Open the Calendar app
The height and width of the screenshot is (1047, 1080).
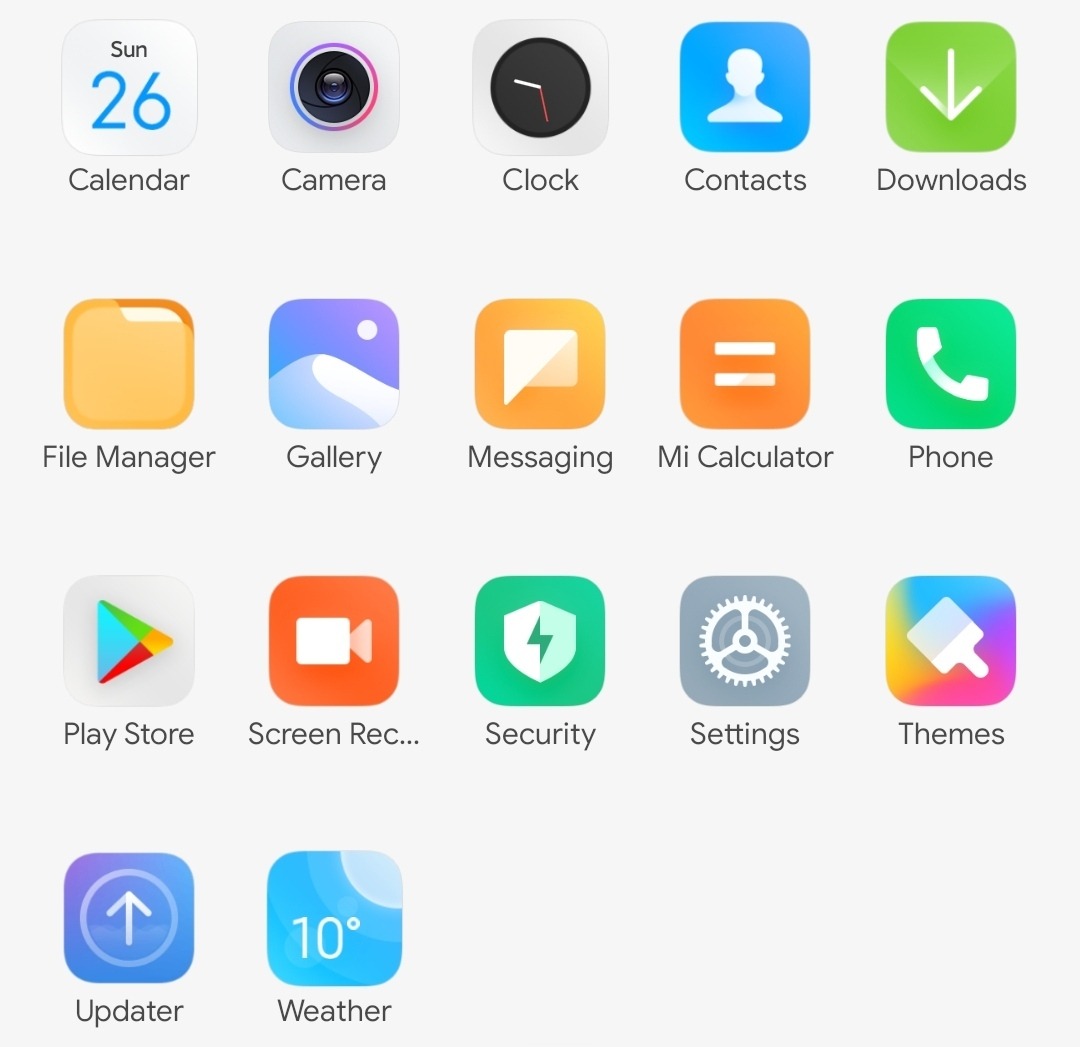[129, 88]
